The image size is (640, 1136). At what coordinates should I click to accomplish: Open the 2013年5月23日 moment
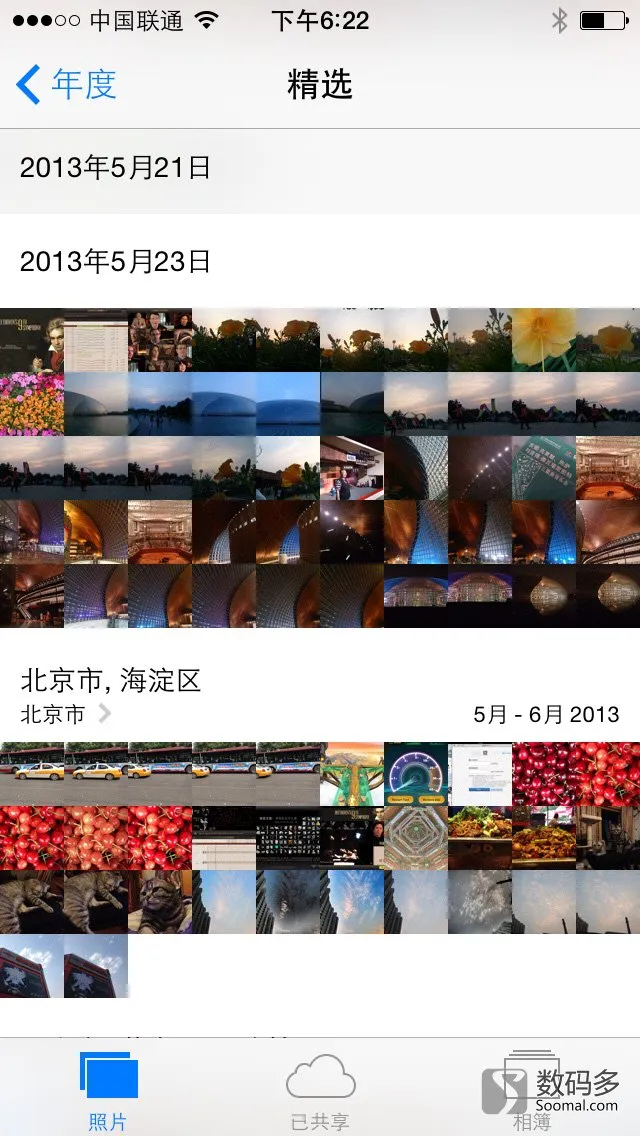click(115, 262)
